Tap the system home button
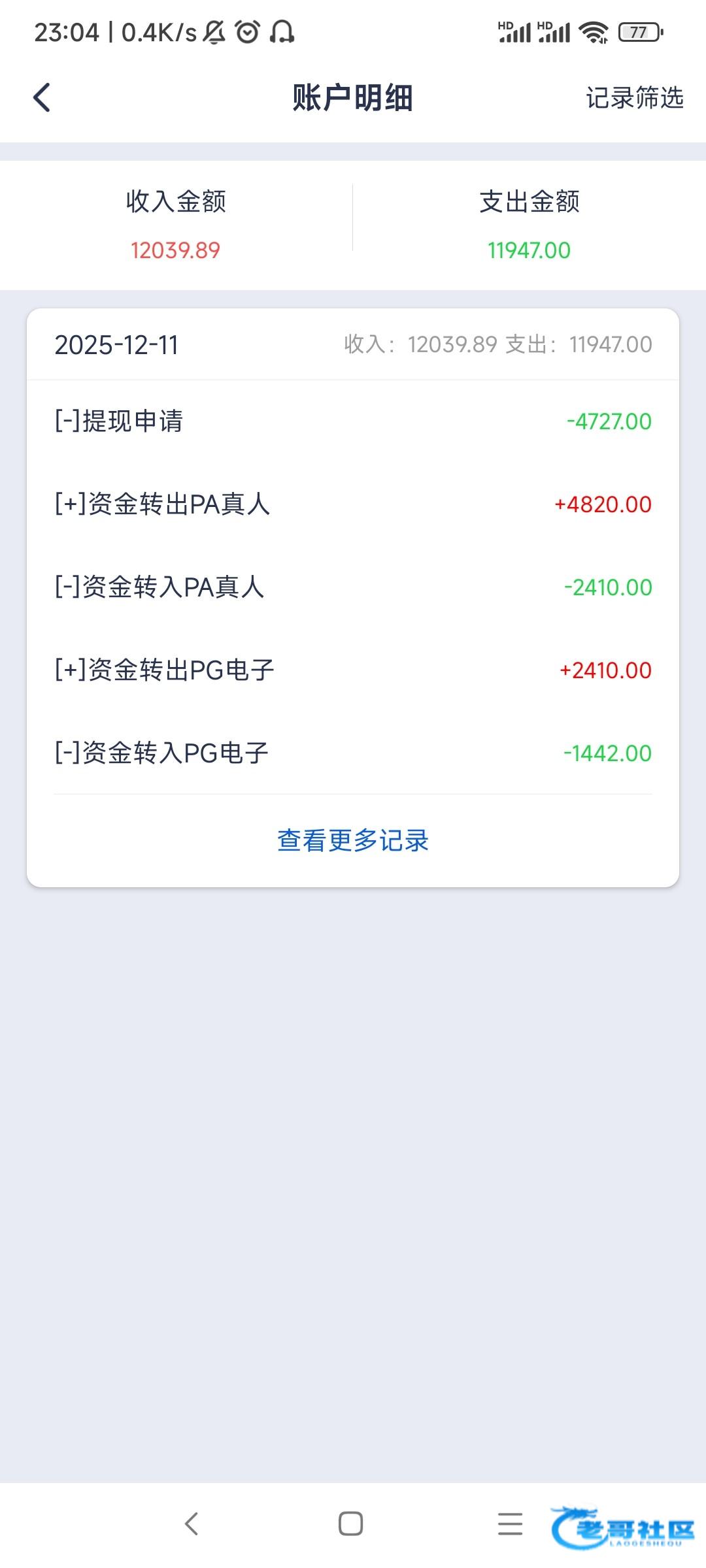The width and height of the screenshot is (706, 1568). (x=350, y=1524)
